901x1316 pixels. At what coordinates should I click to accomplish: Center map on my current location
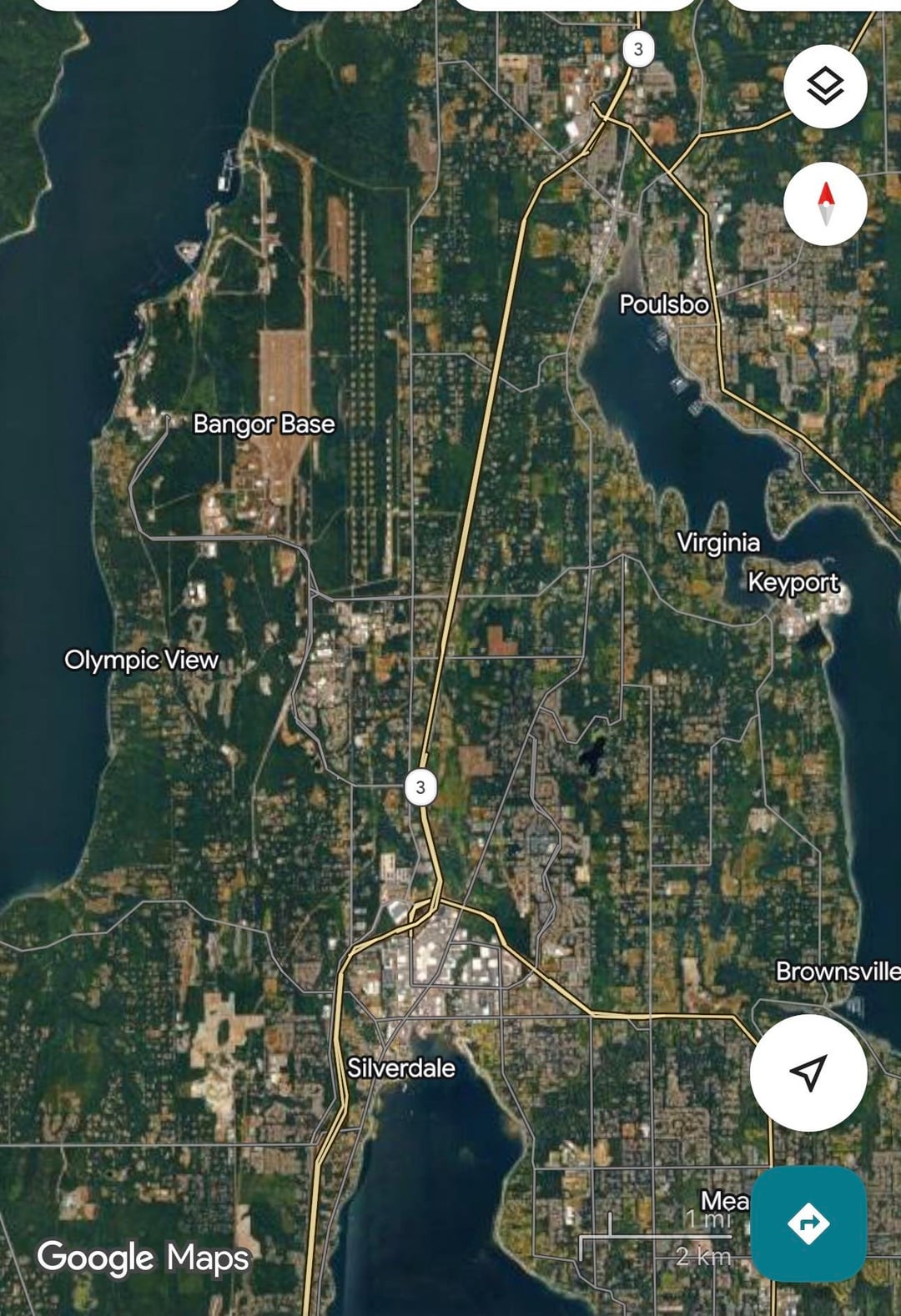[808, 1072]
